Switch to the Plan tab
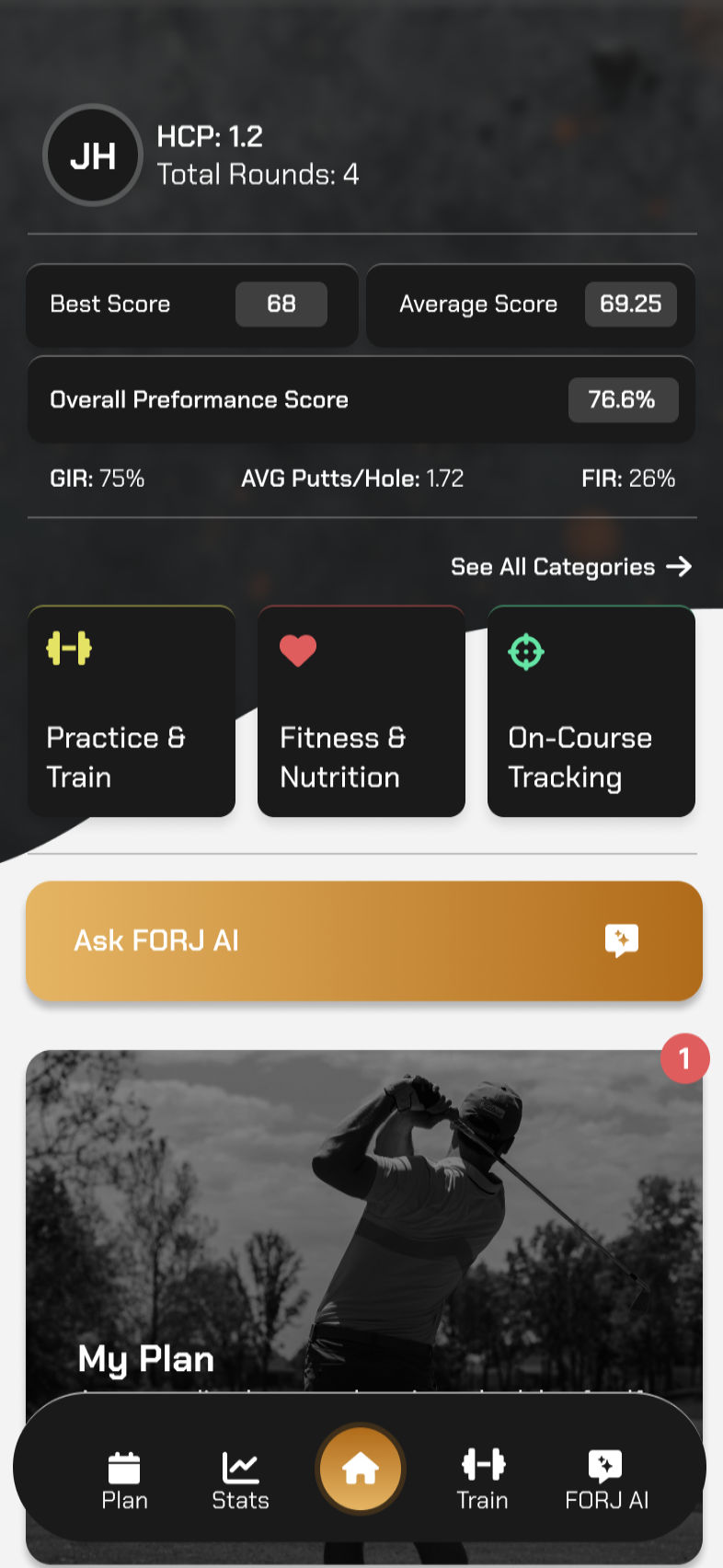The width and height of the screenshot is (723, 1568). pos(124,1481)
